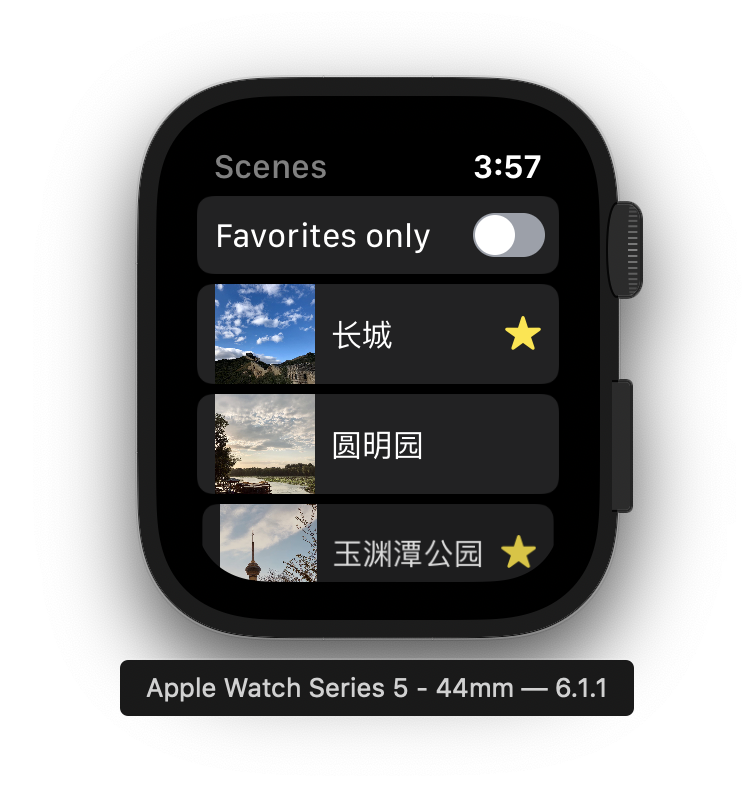Viewport: 756px width, 788px height.
Task: Open the 圆明园 scene row
Action: pyautogui.click(x=377, y=444)
